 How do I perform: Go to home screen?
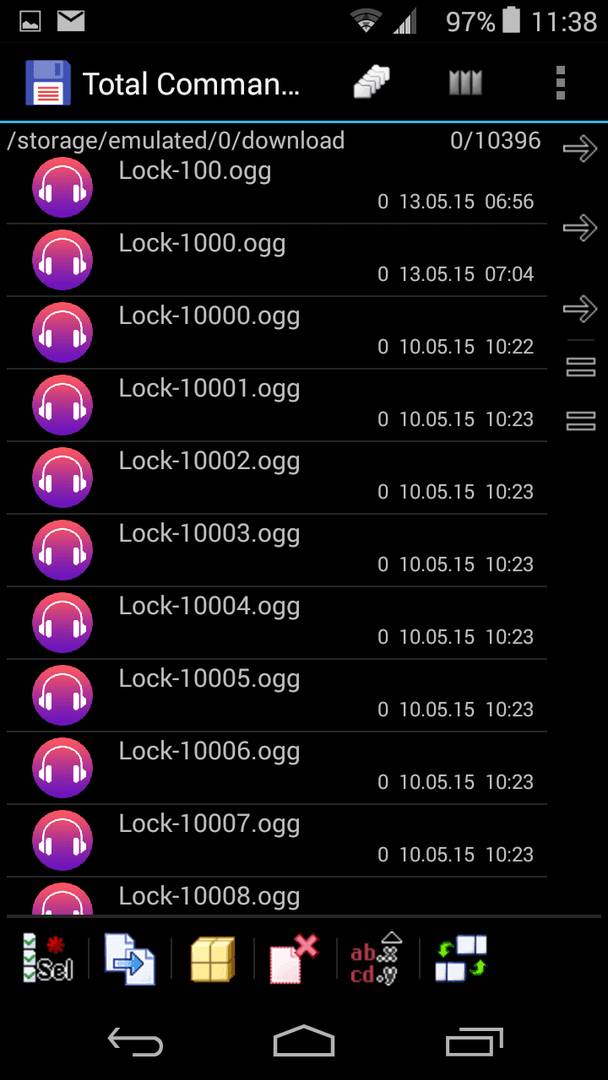304,1040
